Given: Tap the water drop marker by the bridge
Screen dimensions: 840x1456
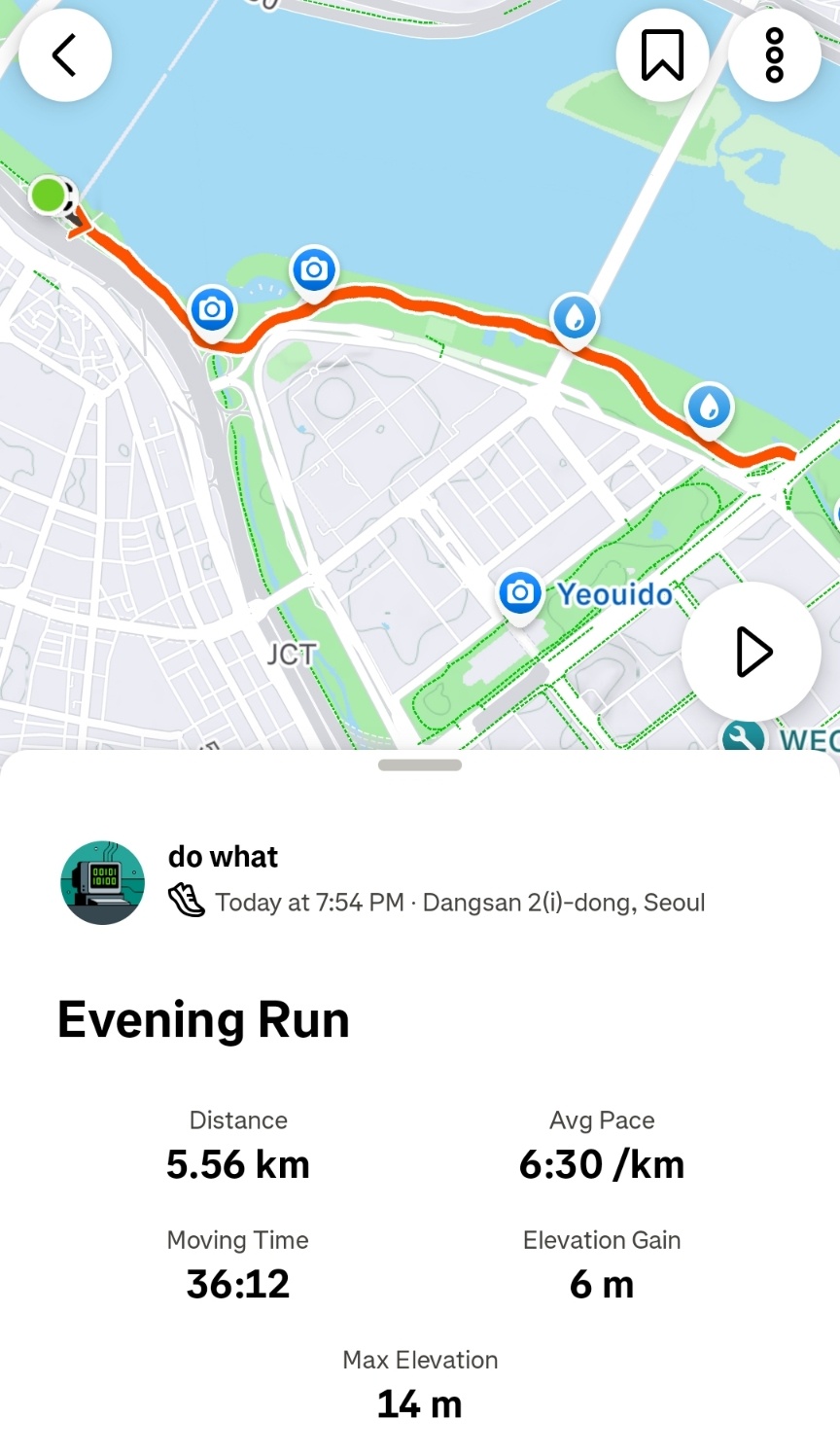Looking at the screenshot, I should [575, 317].
